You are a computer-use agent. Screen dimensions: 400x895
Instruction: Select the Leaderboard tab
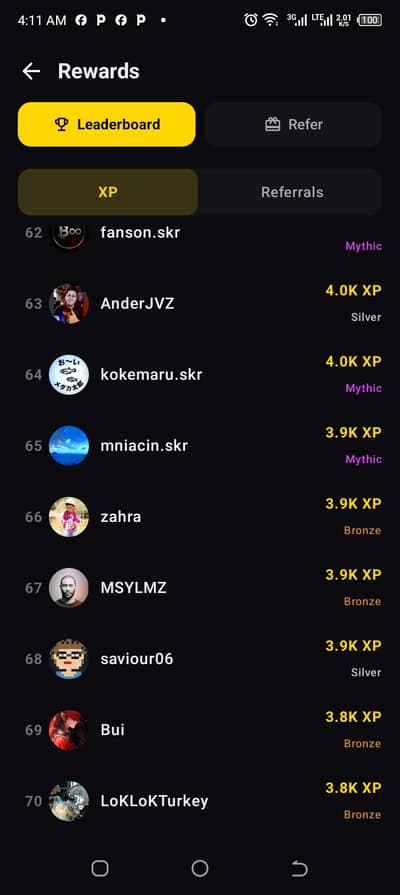coord(107,124)
